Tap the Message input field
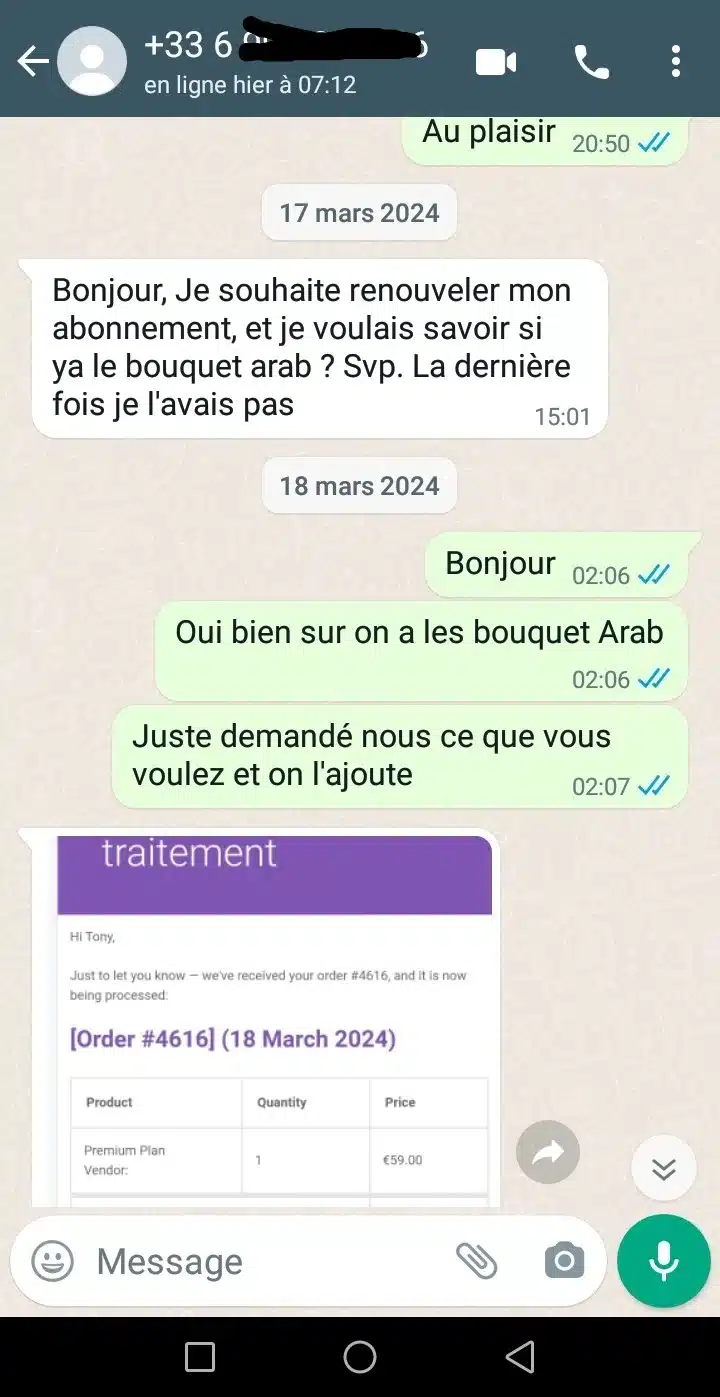The width and height of the screenshot is (720, 1397). click(x=250, y=1261)
